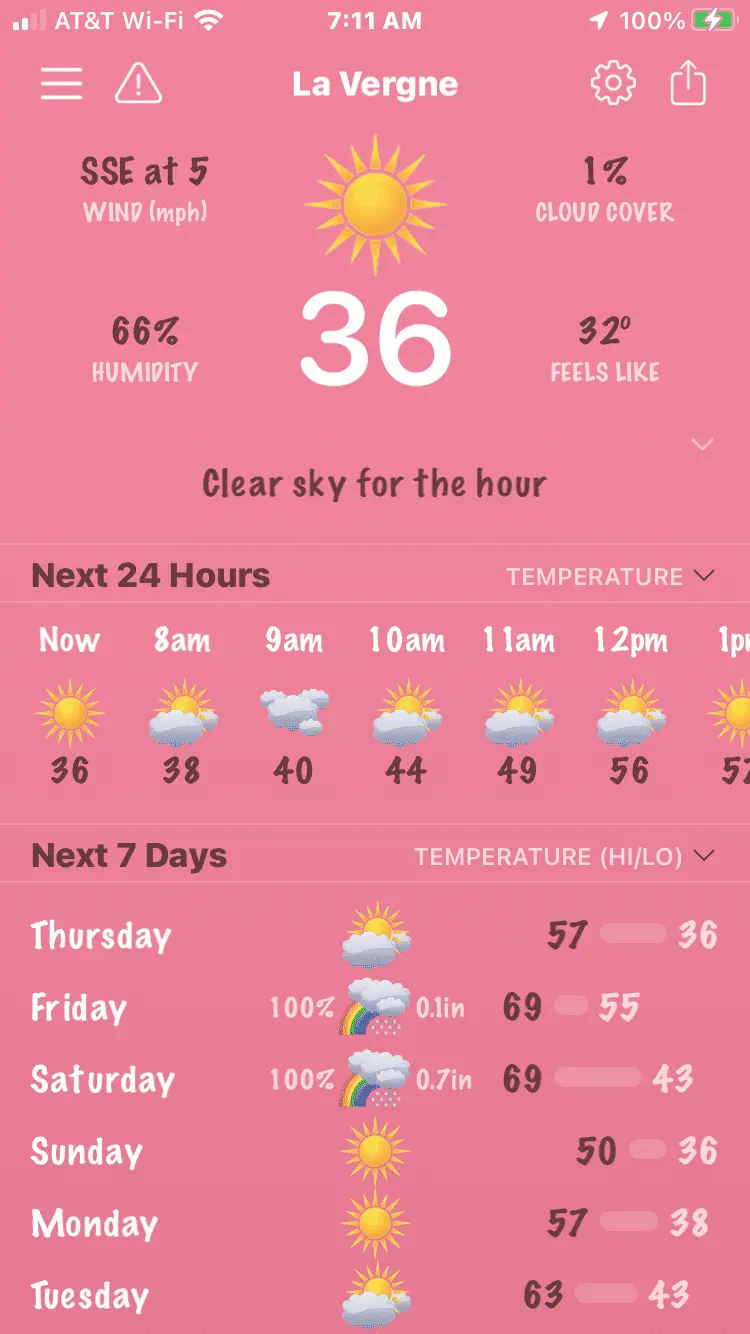Open the hamburger menu

[x=61, y=84]
